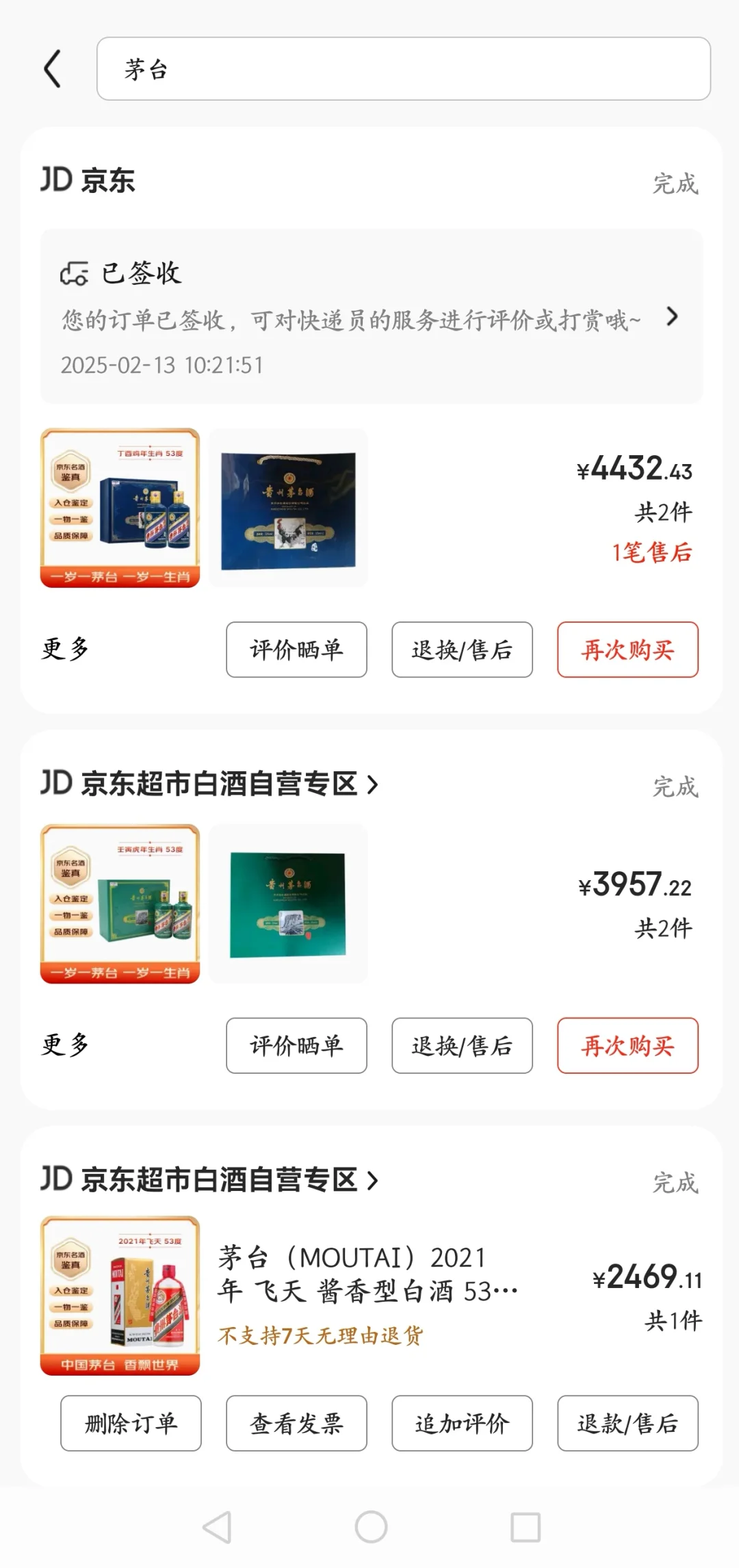
Task: Open 退换/售后 for the ¥3957.22 order
Action: [462, 1046]
